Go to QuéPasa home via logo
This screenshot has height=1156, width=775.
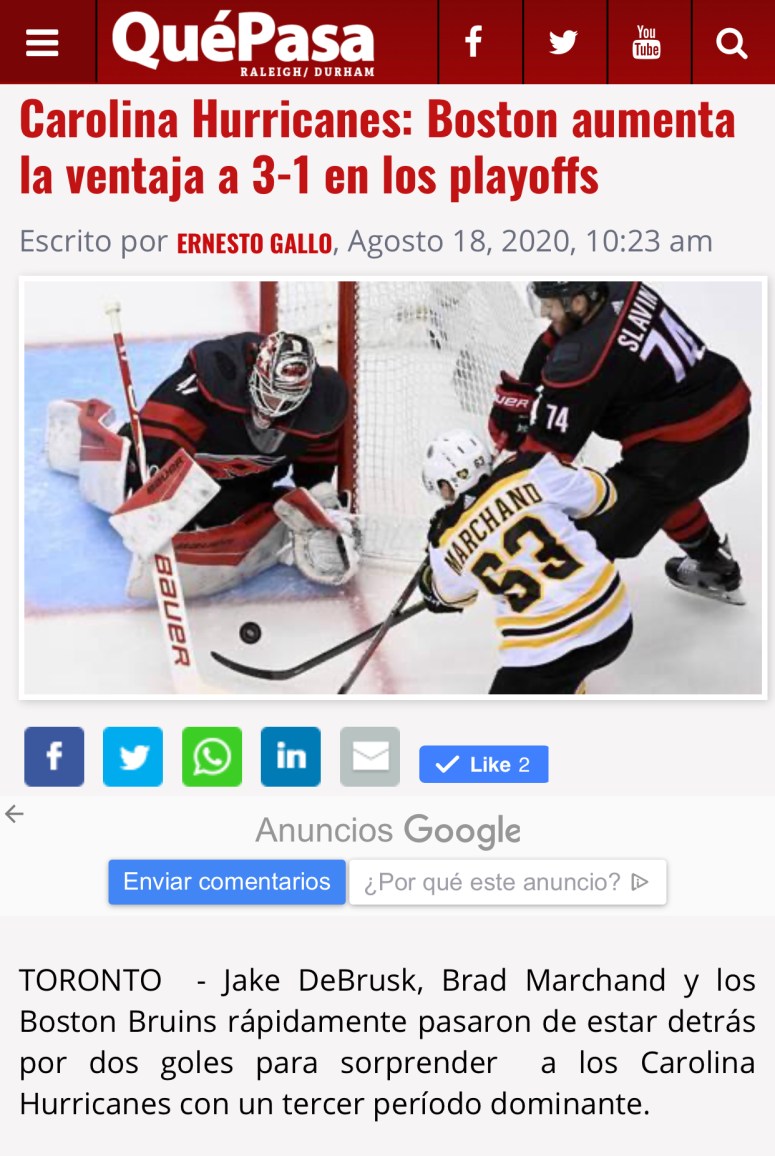click(243, 43)
